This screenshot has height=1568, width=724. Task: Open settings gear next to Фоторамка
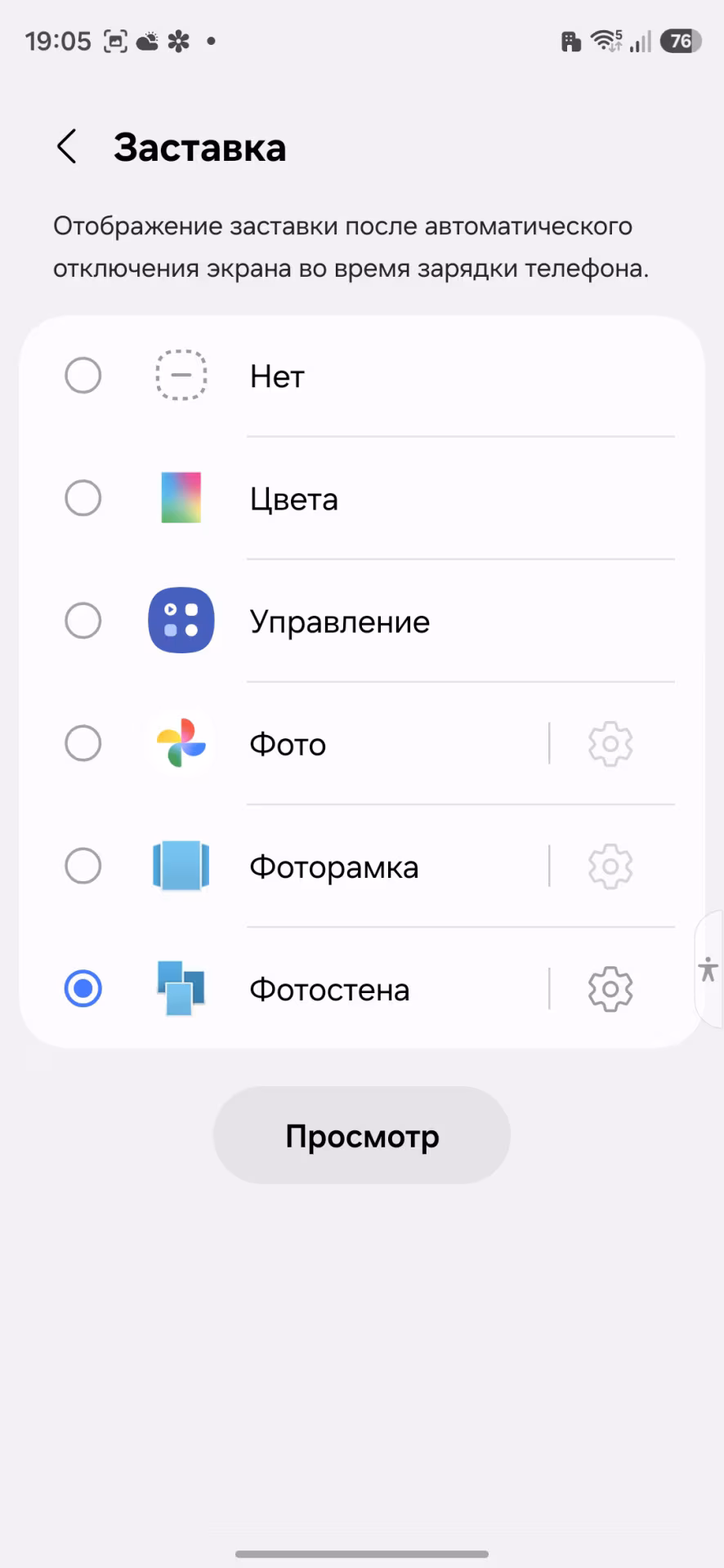pos(610,866)
